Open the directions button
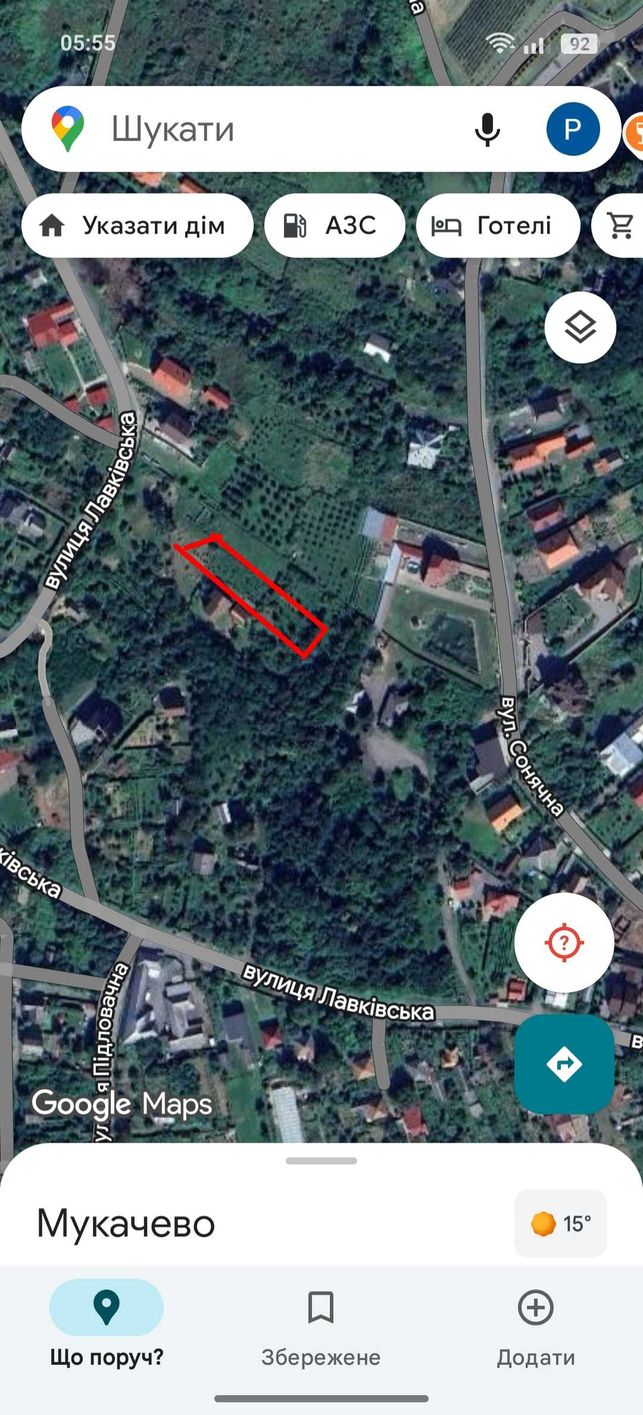 pos(564,1064)
